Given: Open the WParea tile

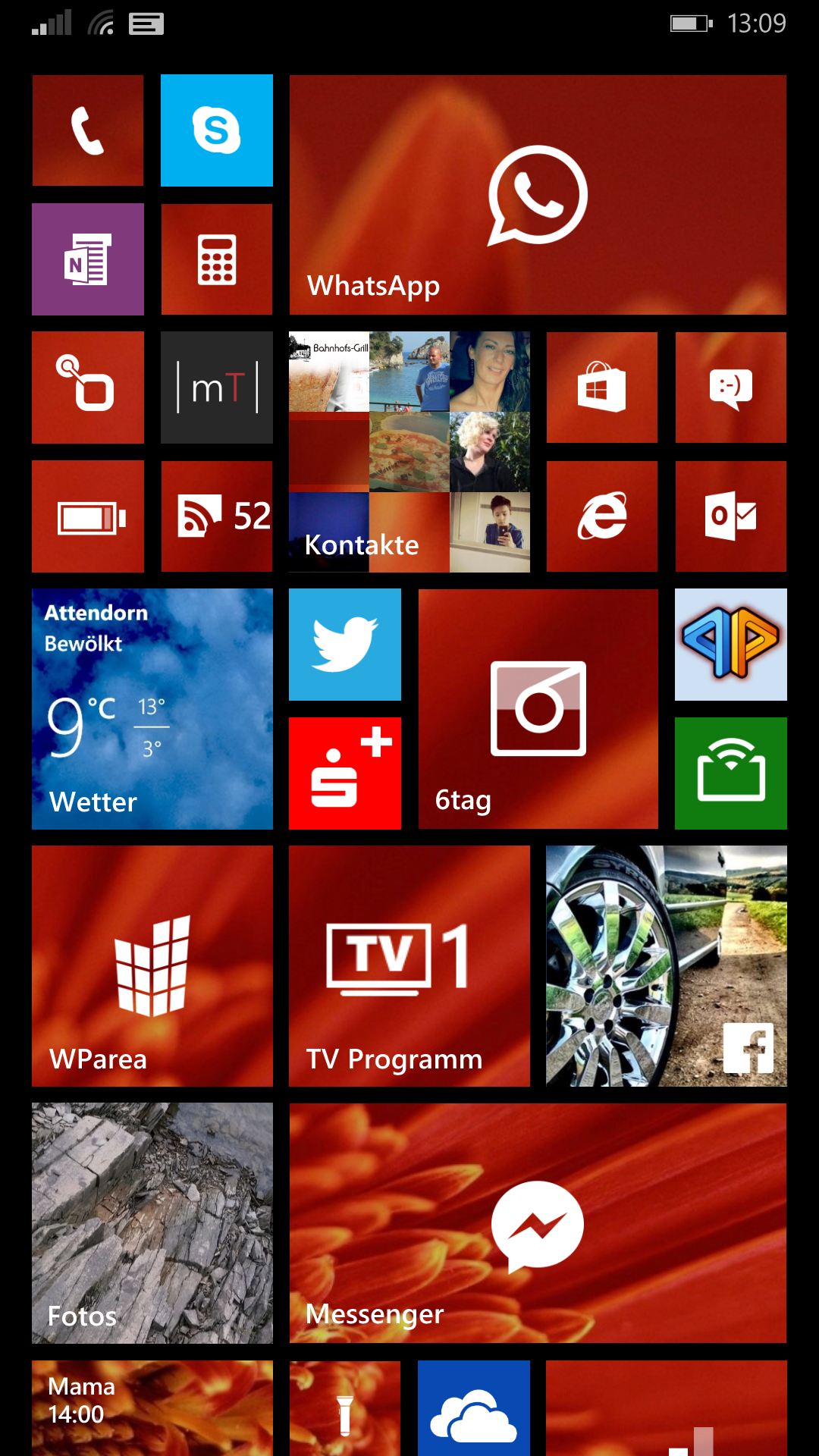Looking at the screenshot, I should coord(152,966).
